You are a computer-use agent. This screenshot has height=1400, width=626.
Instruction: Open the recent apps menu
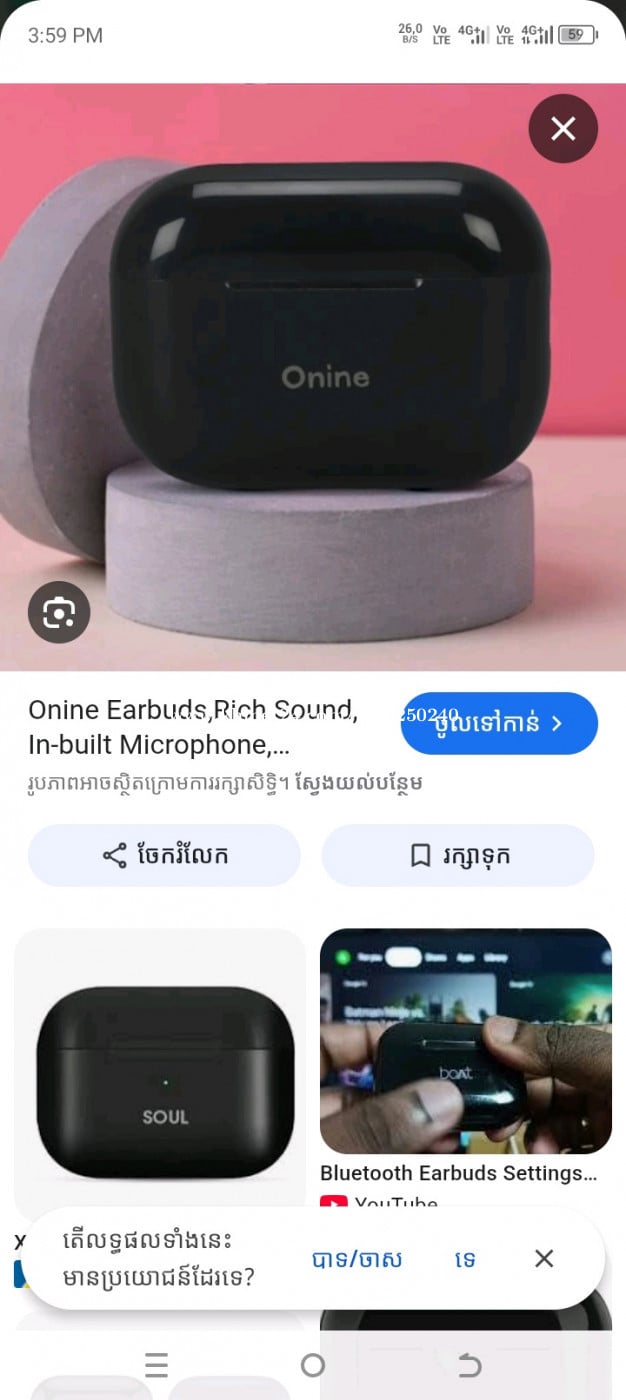[x=156, y=1365]
